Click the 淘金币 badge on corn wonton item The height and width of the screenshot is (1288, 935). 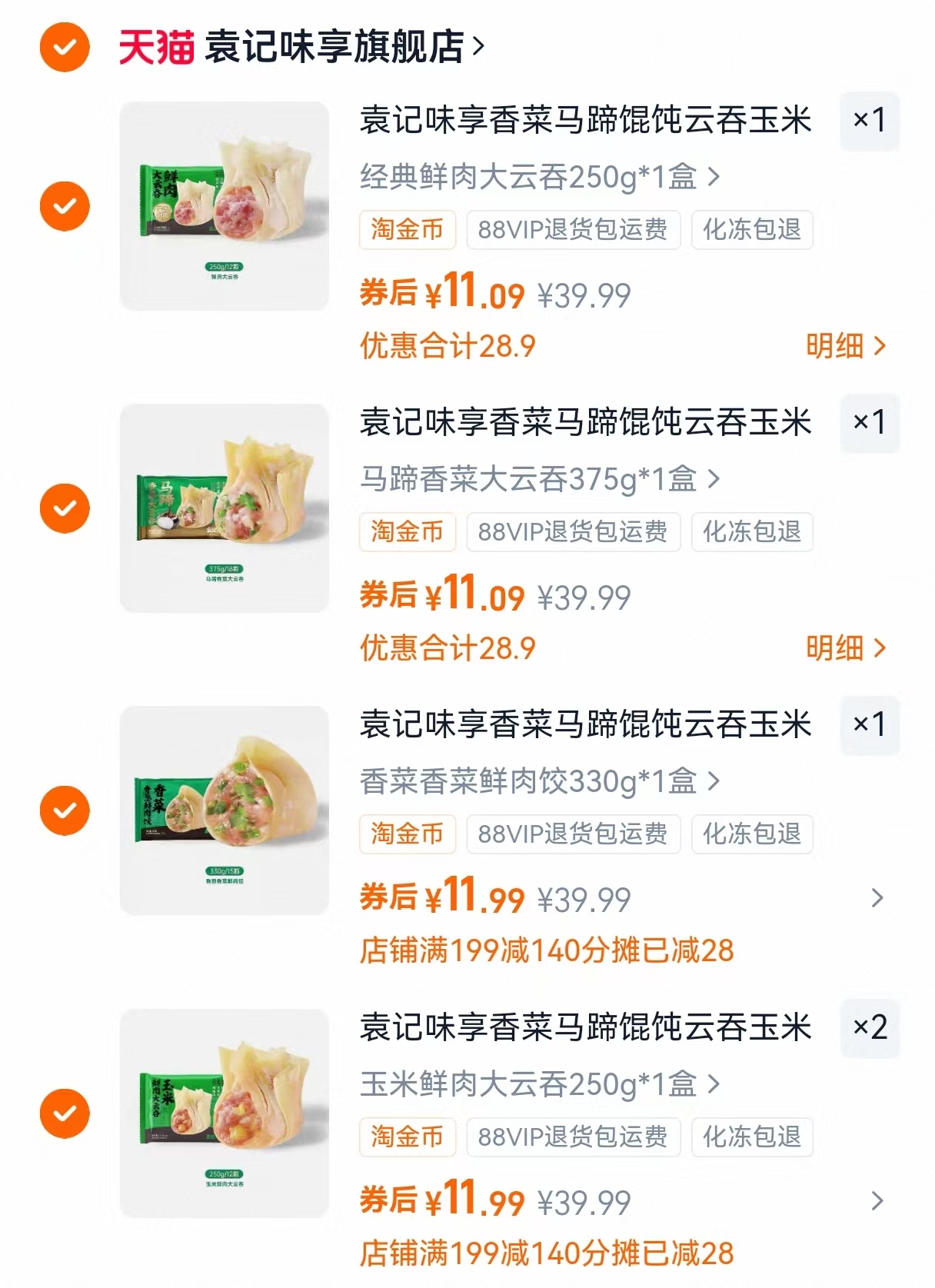tap(407, 1137)
